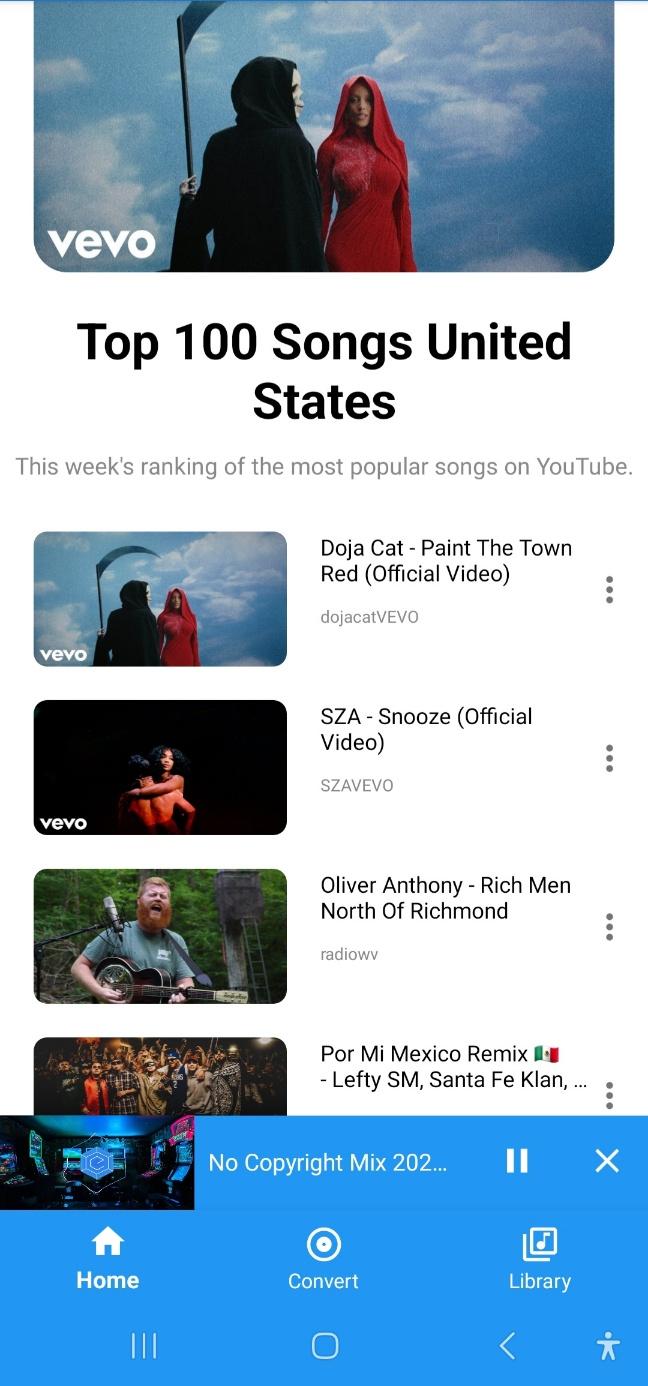The height and width of the screenshot is (1386, 648).
Task: Open the featured Doja Cat banner video
Action: pos(324,136)
